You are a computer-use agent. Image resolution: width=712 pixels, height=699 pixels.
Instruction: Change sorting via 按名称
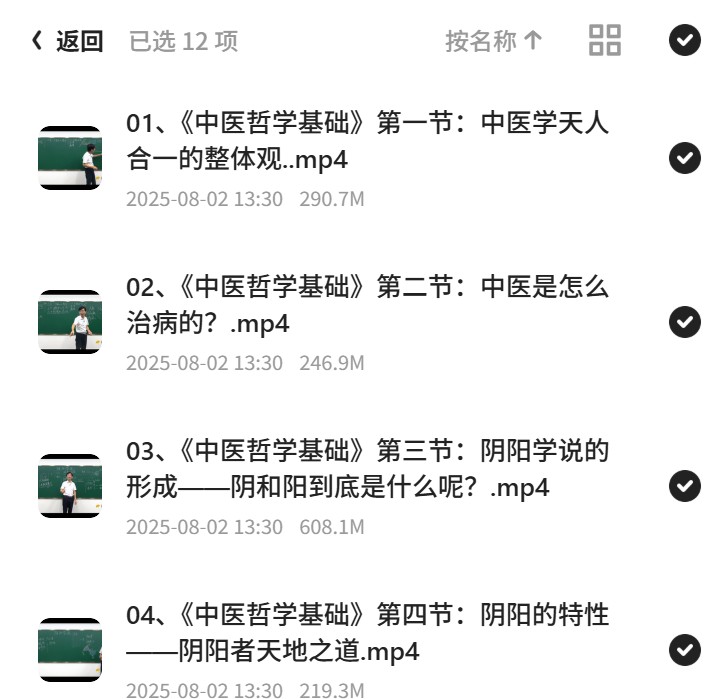494,41
